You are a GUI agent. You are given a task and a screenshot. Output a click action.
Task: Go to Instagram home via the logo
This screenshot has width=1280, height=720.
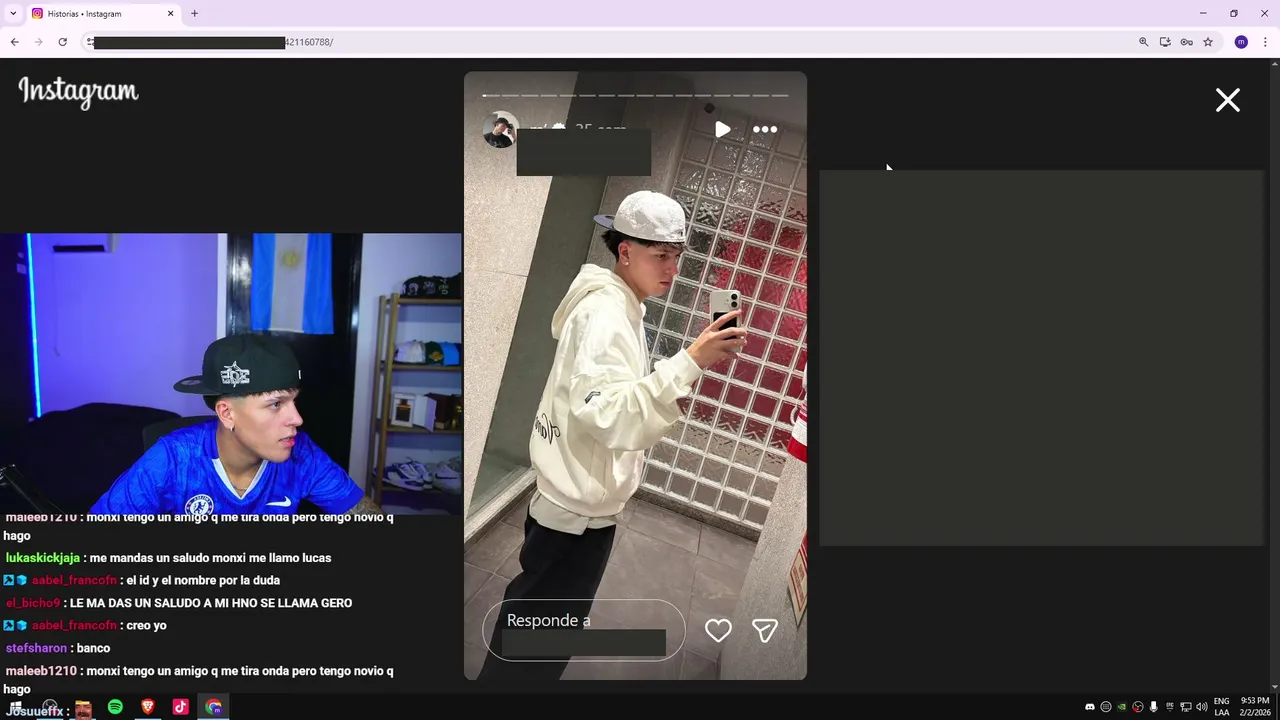click(x=78, y=92)
